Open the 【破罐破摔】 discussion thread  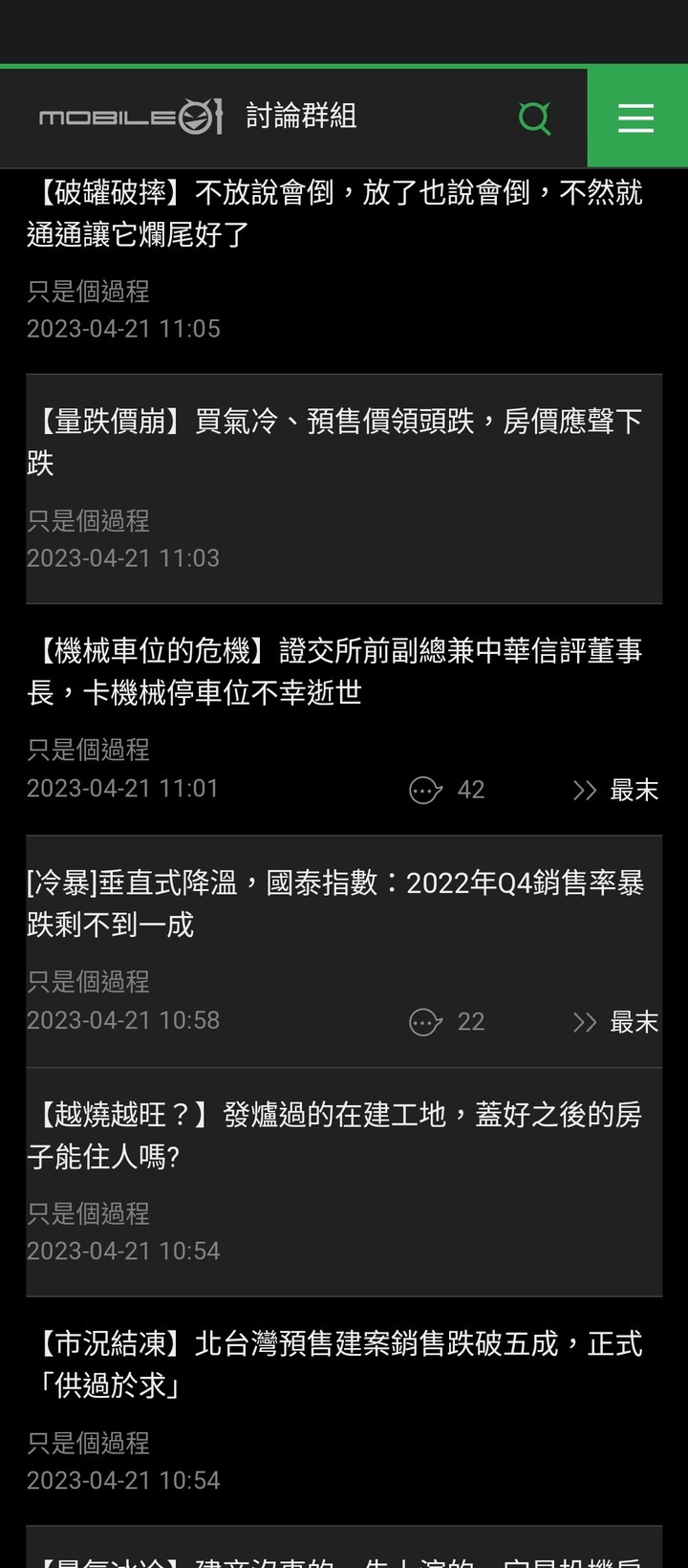tap(334, 212)
